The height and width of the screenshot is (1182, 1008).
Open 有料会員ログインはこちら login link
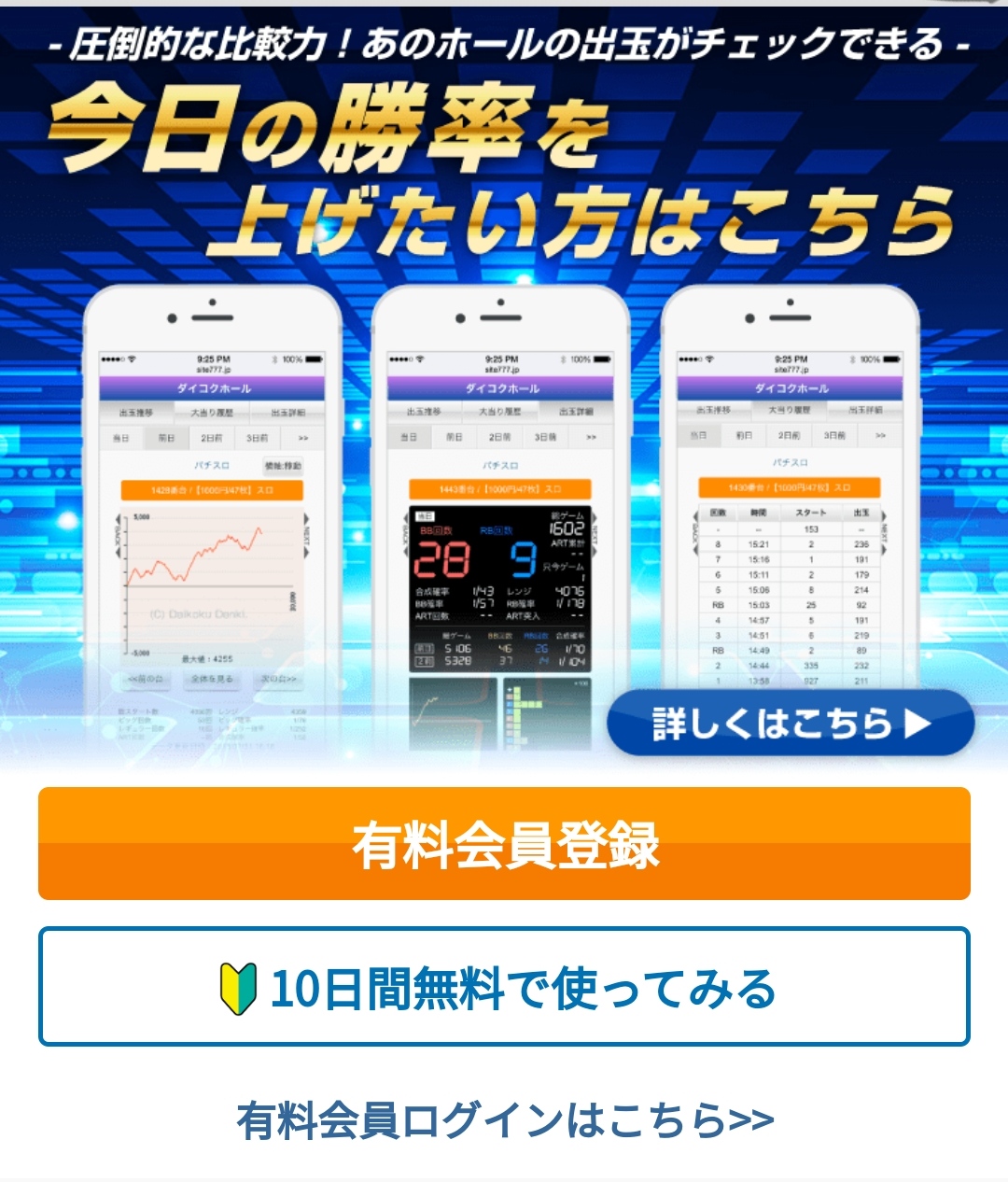504,1119
